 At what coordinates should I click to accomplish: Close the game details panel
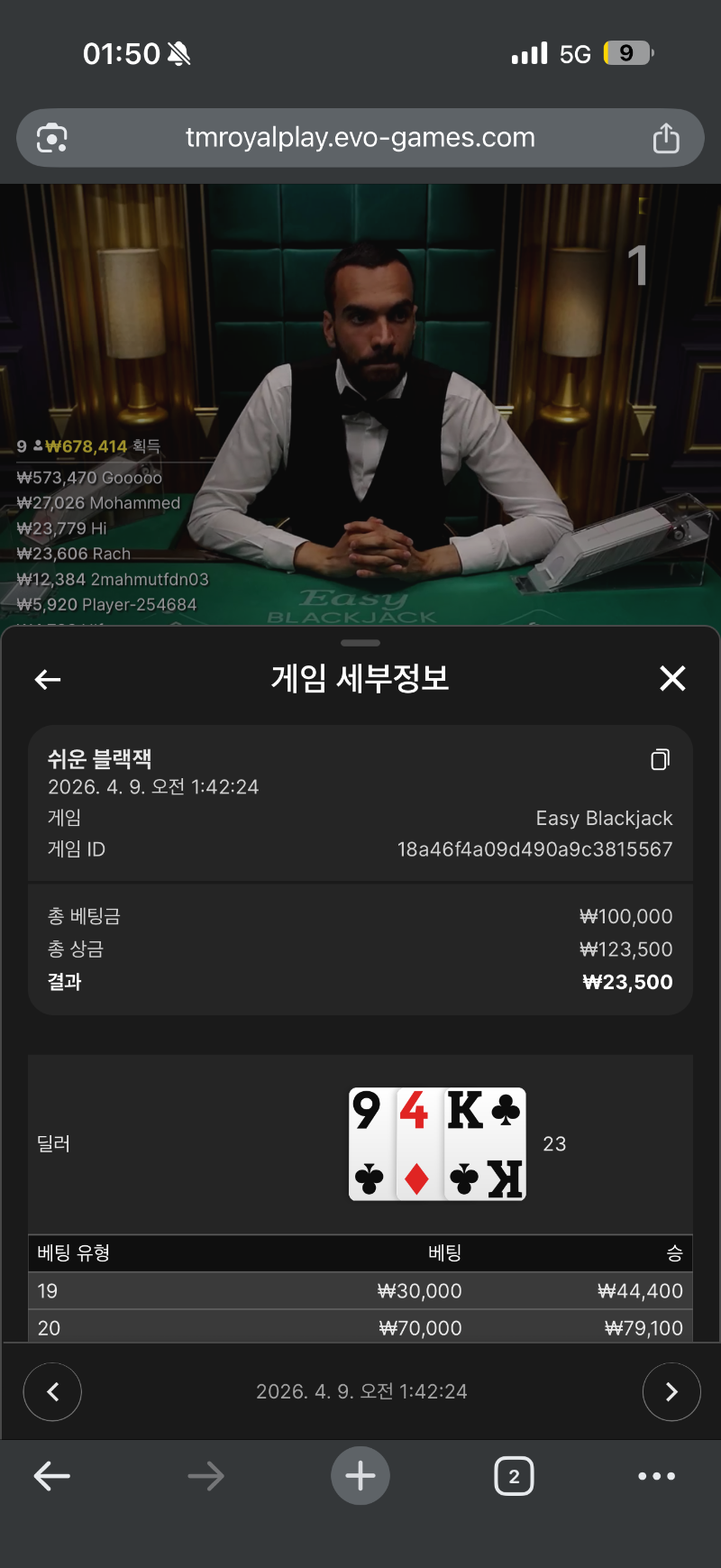672,678
